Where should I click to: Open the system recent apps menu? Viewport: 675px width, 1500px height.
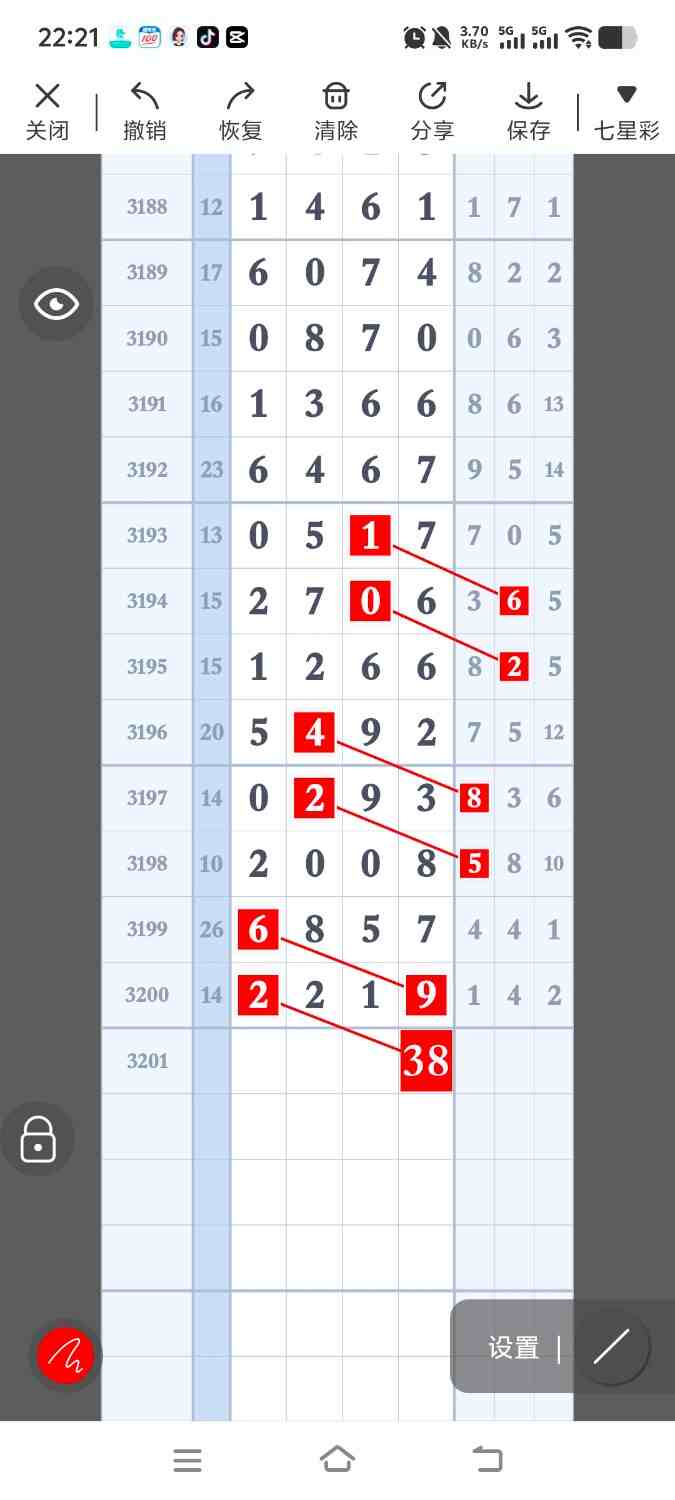click(188, 1460)
